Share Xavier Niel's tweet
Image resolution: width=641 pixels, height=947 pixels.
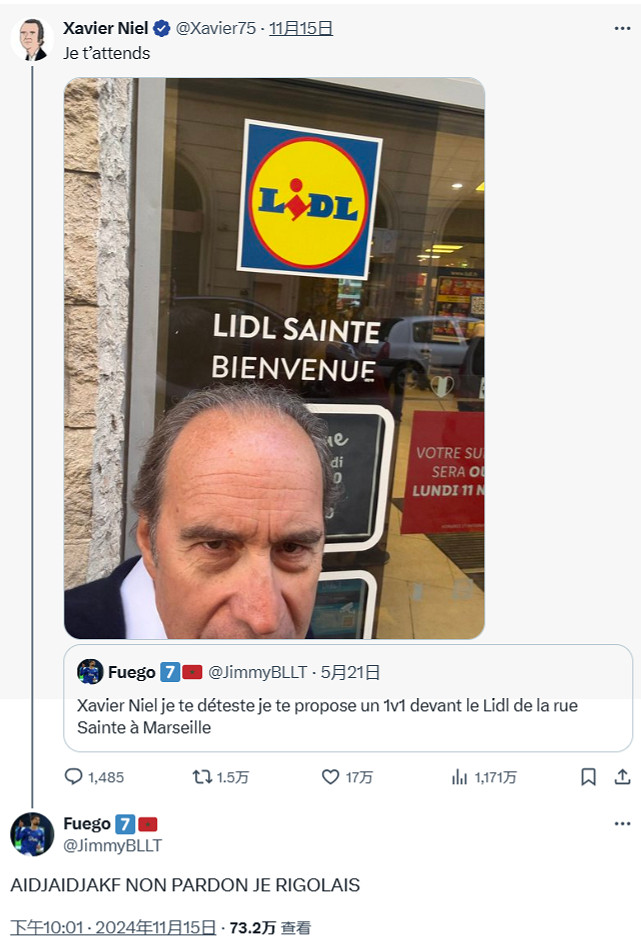(x=621, y=777)
